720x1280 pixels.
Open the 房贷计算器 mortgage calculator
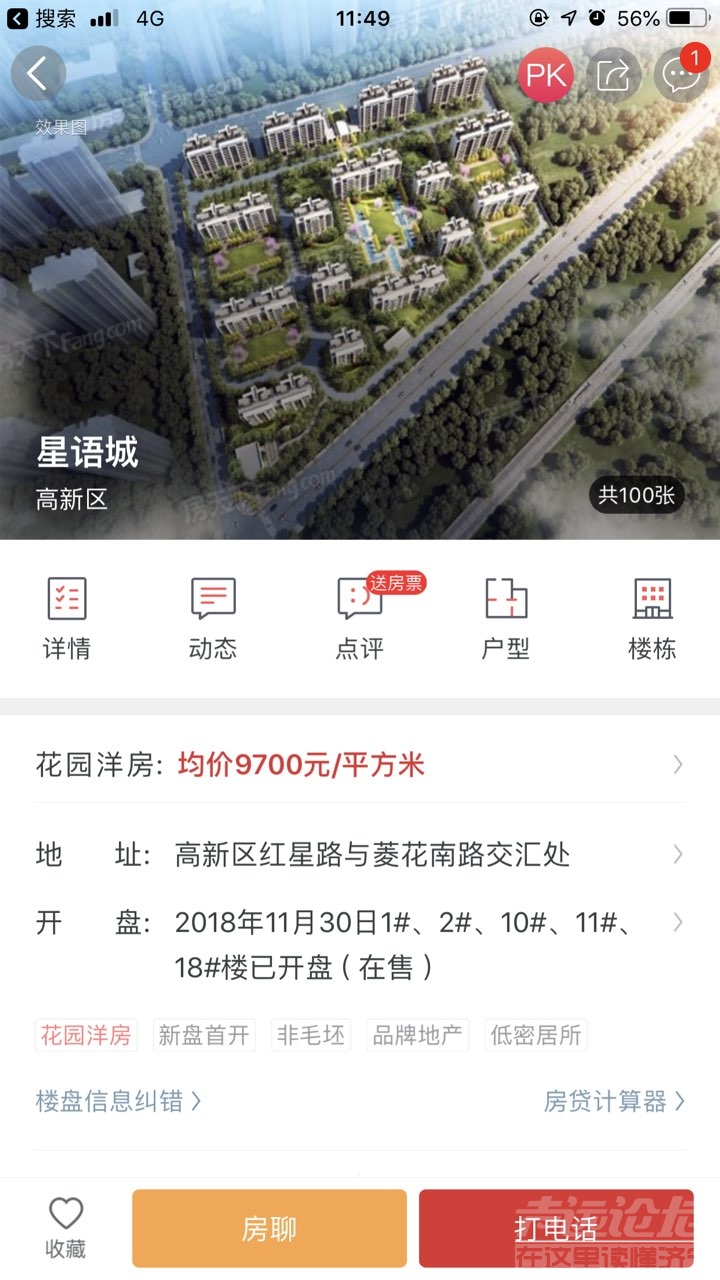(x=614, y=1101)
